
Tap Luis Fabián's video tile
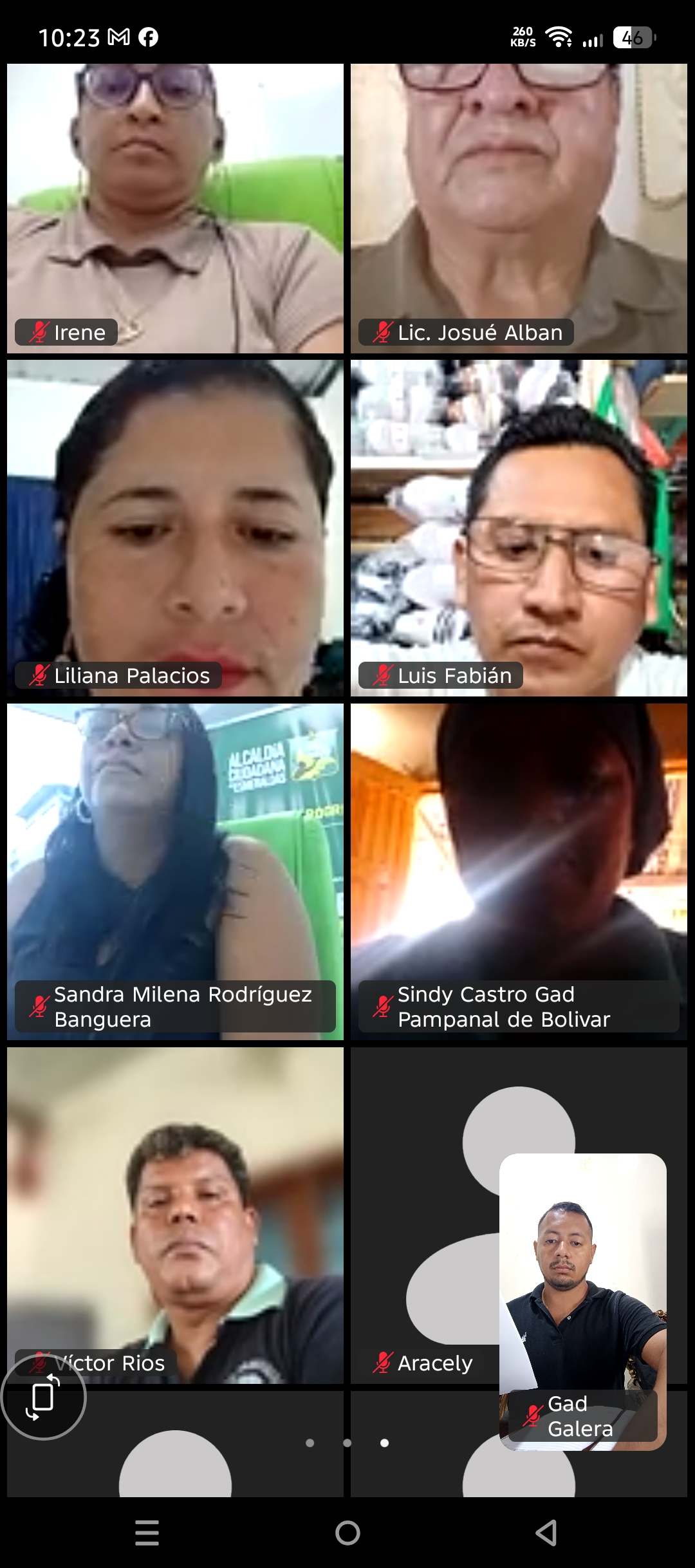pos(519,528)
